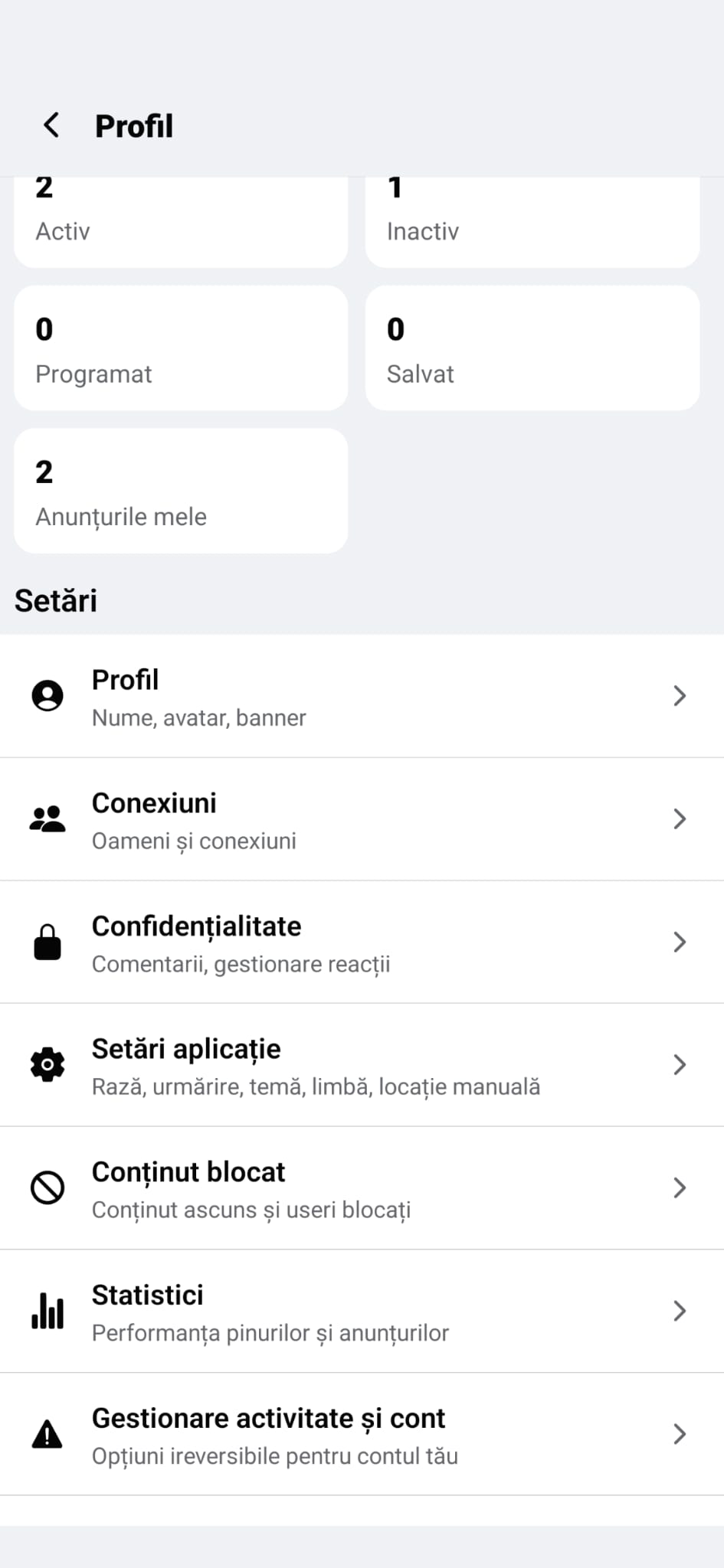This screenshot has width=724, height=1568.
Task: Expand the Conexiuni row chevron
Action: coord(680,818)
